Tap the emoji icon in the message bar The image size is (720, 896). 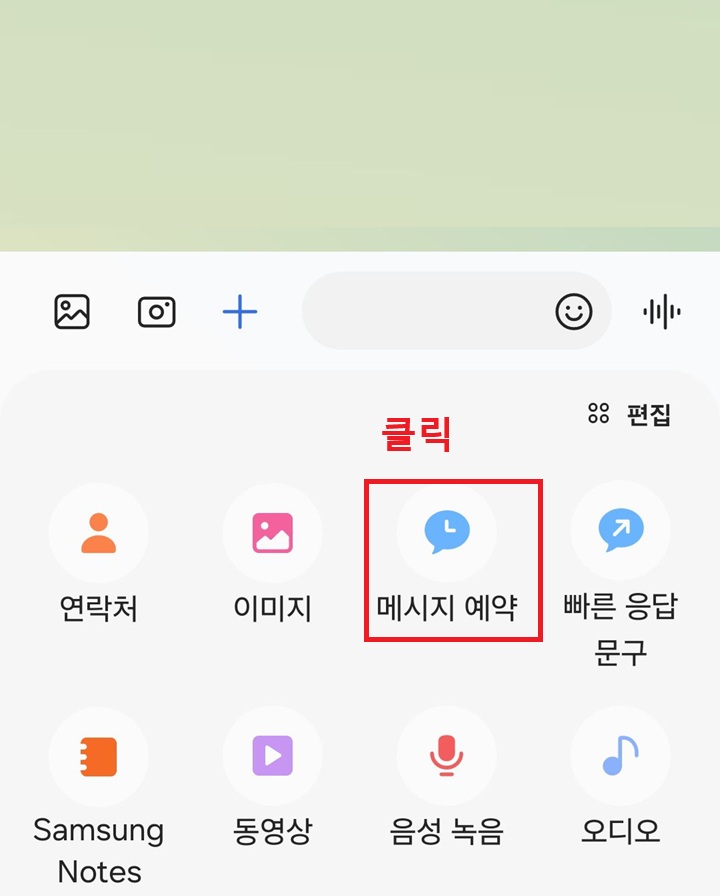(573, 312)
